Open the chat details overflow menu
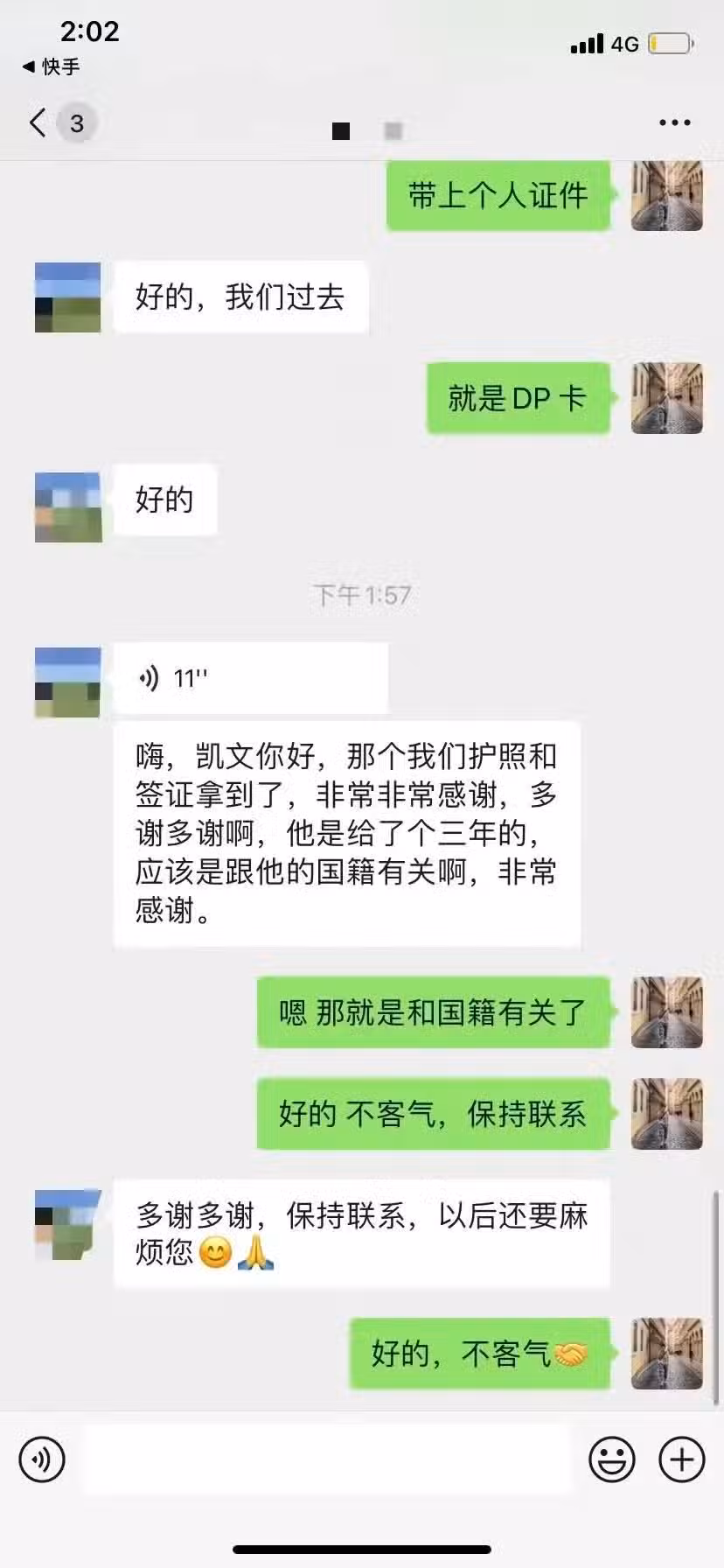This screenshot has width=724, height=1568. click(674, 123)
